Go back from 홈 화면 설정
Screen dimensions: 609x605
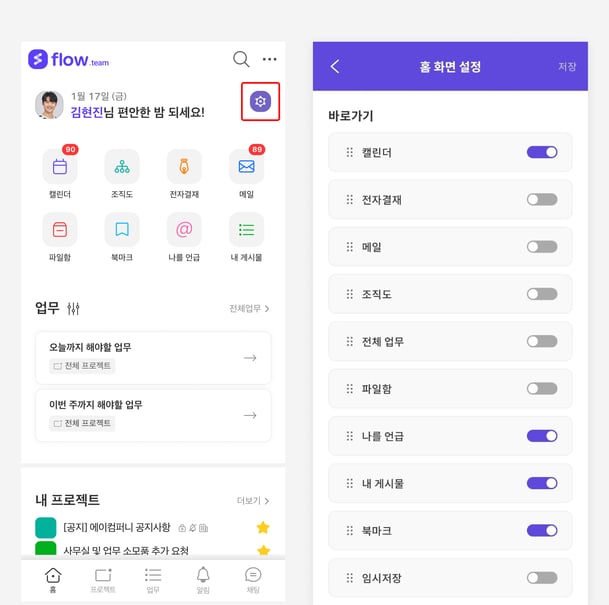[335, 67]
